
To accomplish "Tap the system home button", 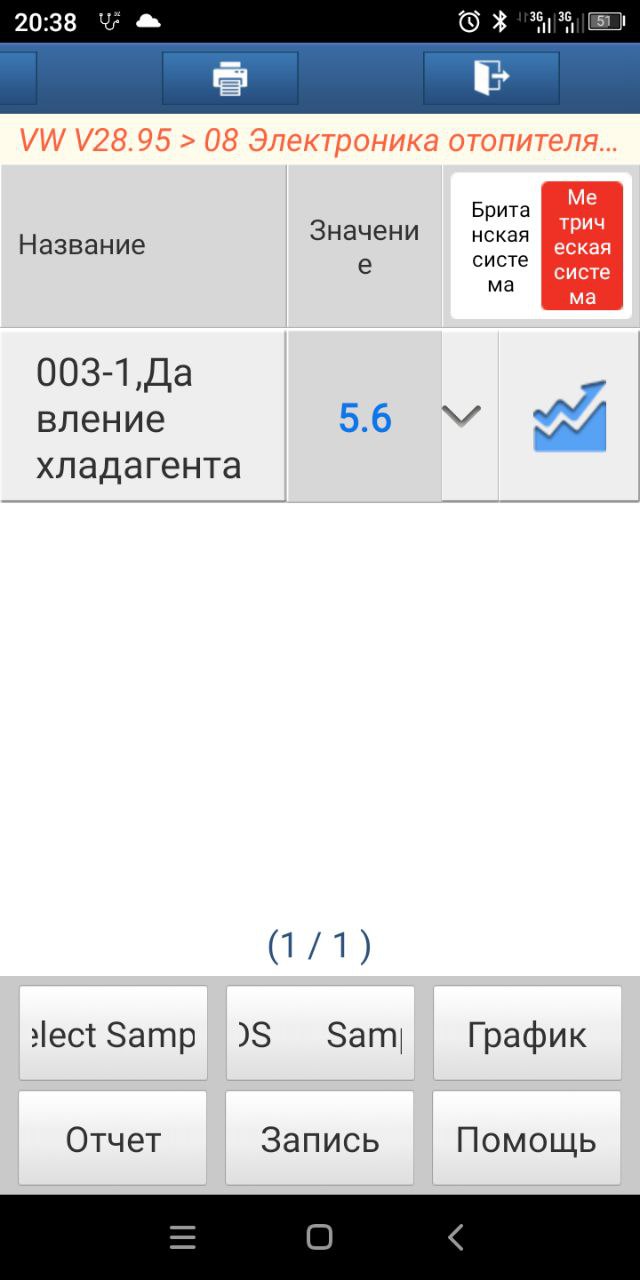I will pos(319,1237).
